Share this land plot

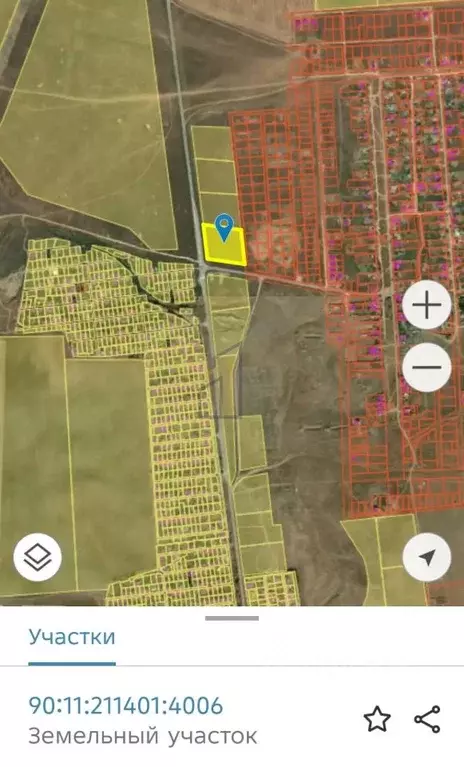[427, 719]
